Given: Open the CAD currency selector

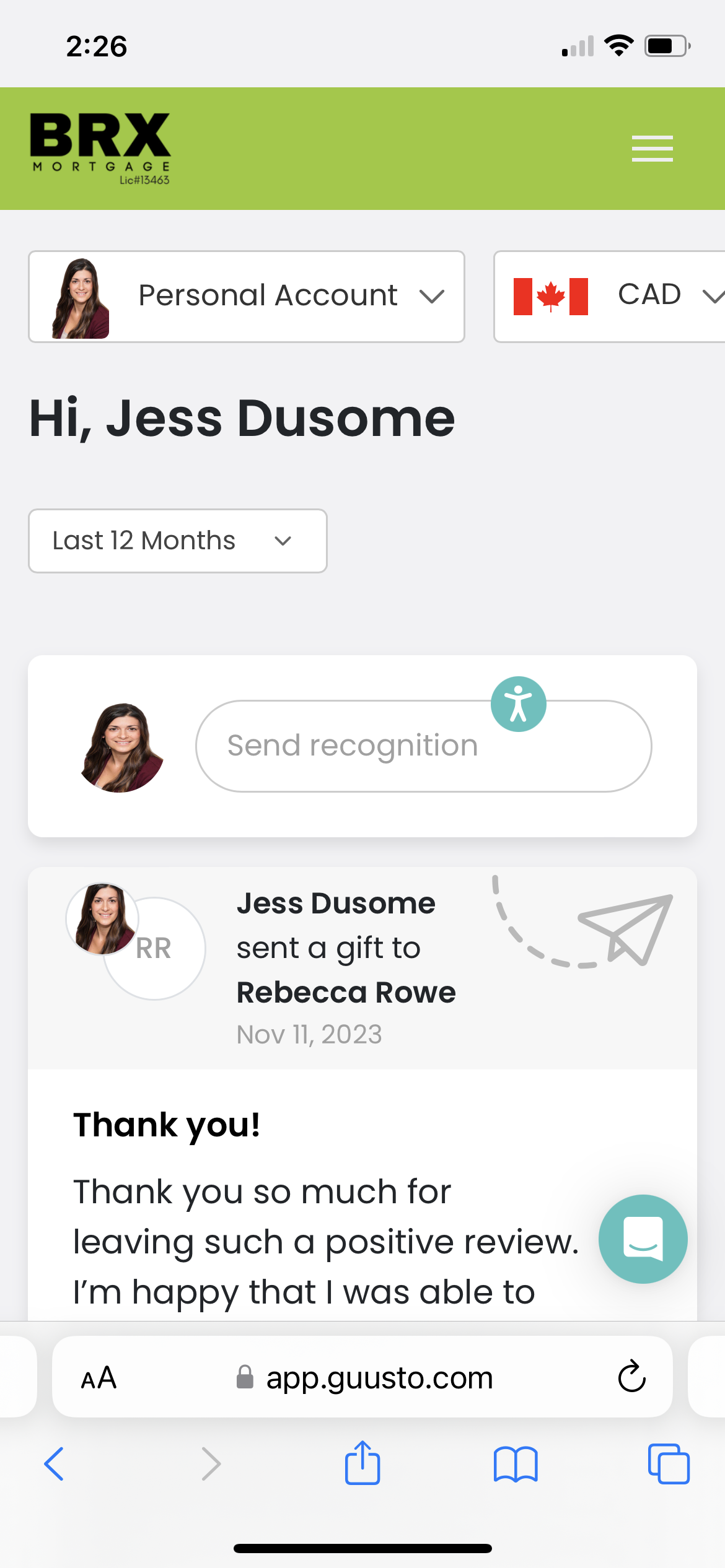Looking at the screenshot, I should pos(610,297).
